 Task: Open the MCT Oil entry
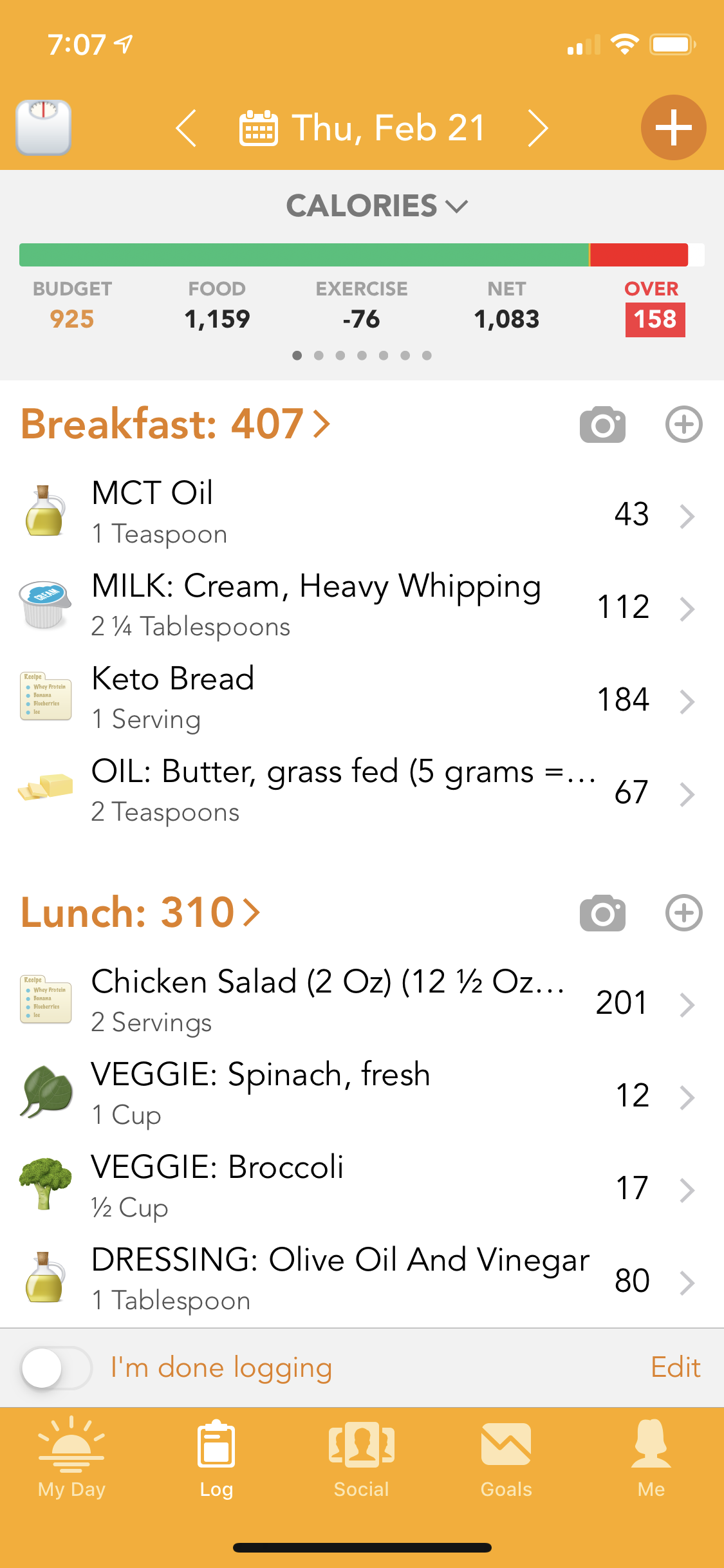coord(362,514)
